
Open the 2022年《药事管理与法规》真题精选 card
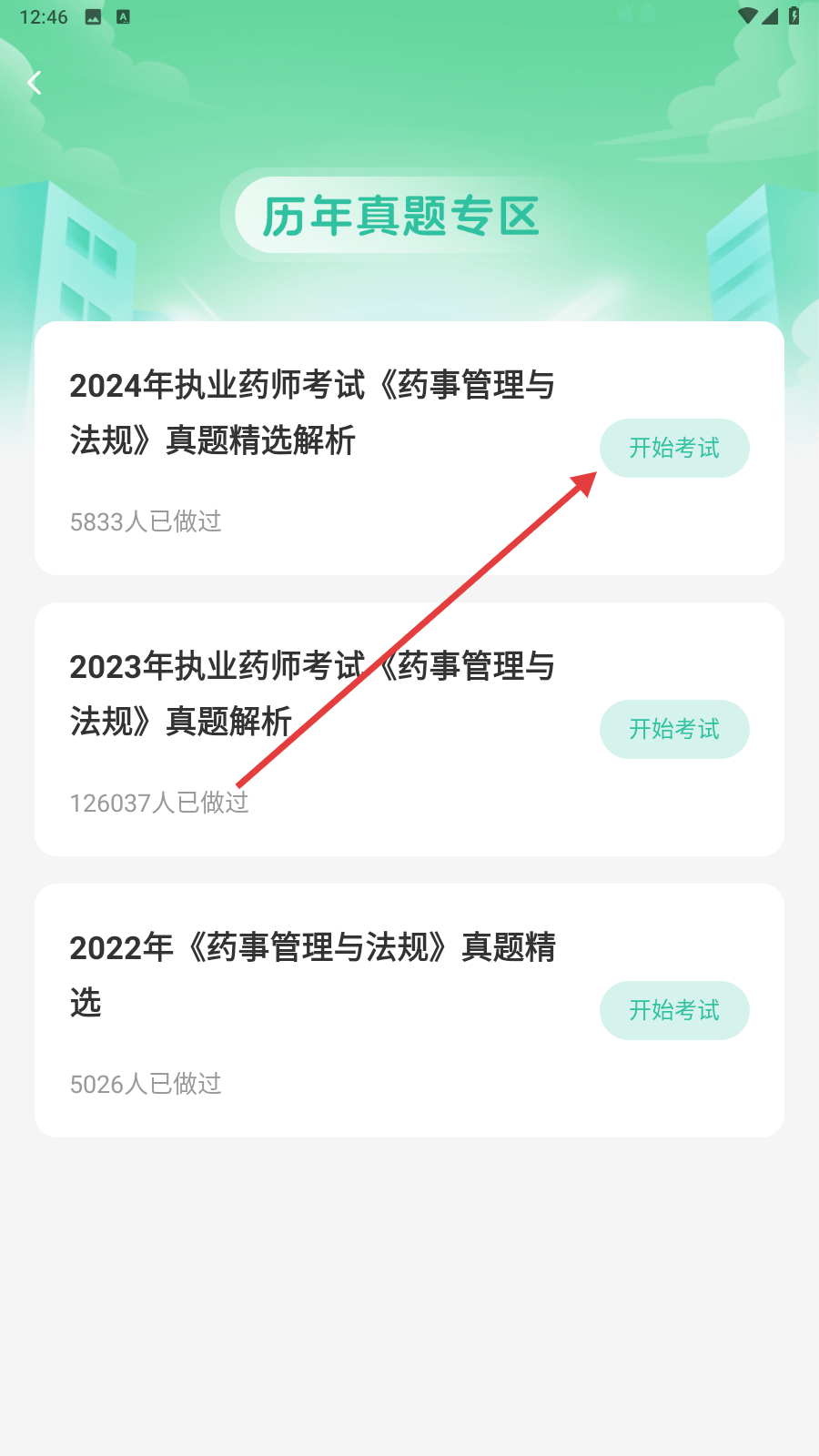pyautogui.click(x=311, y=974)
